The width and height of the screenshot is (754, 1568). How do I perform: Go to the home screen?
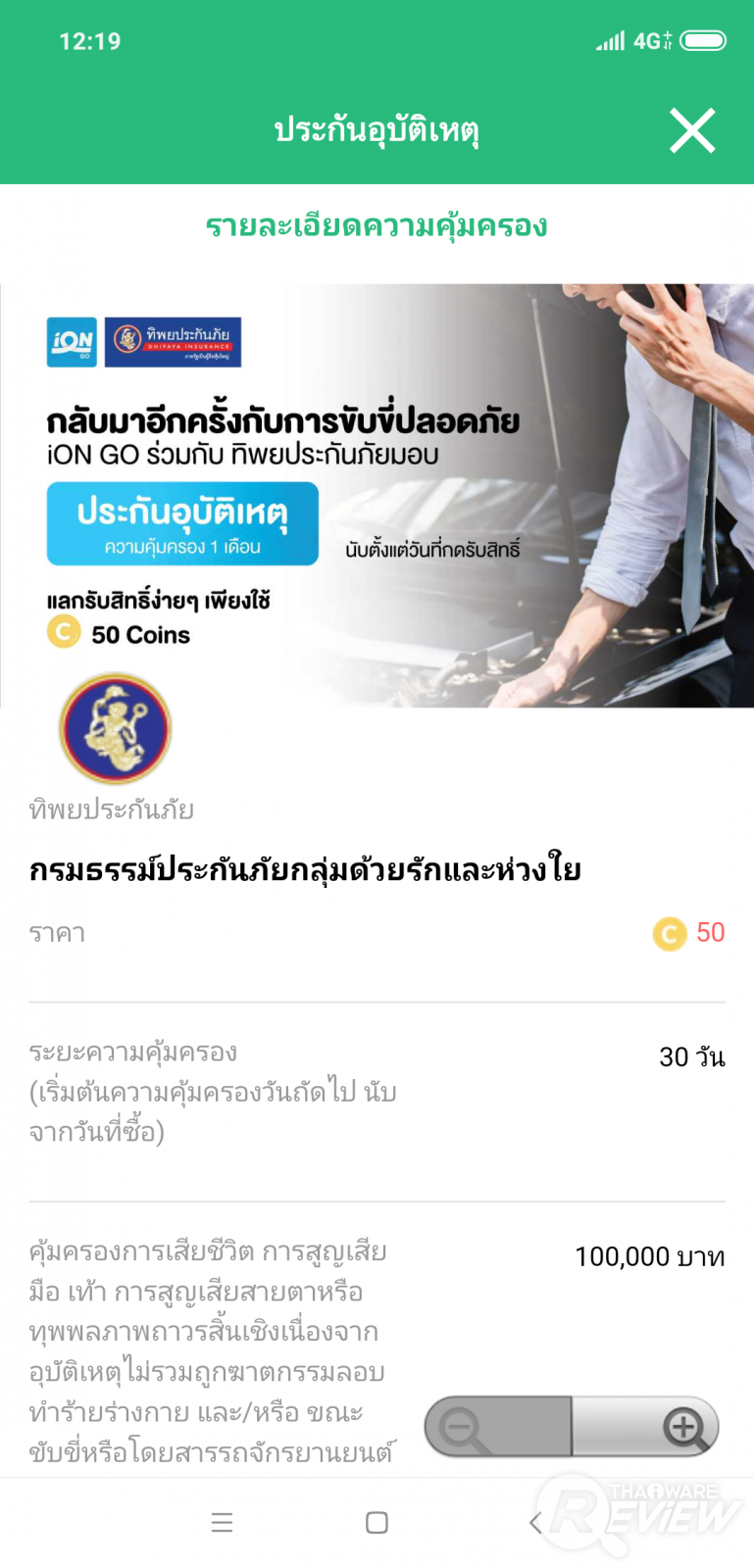(x=377, y=1522)
